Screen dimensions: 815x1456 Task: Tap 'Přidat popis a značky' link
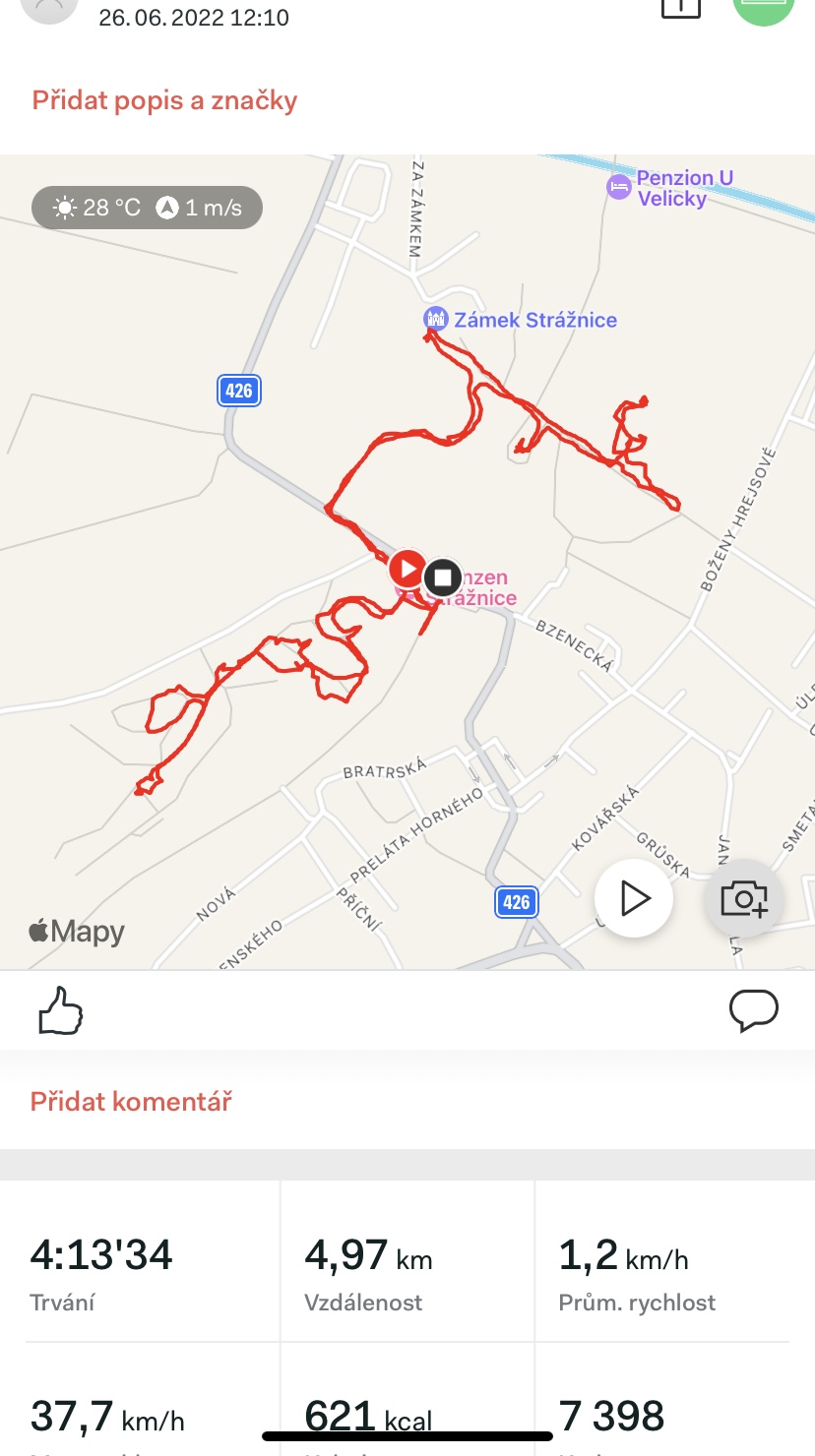coord(164,100)
